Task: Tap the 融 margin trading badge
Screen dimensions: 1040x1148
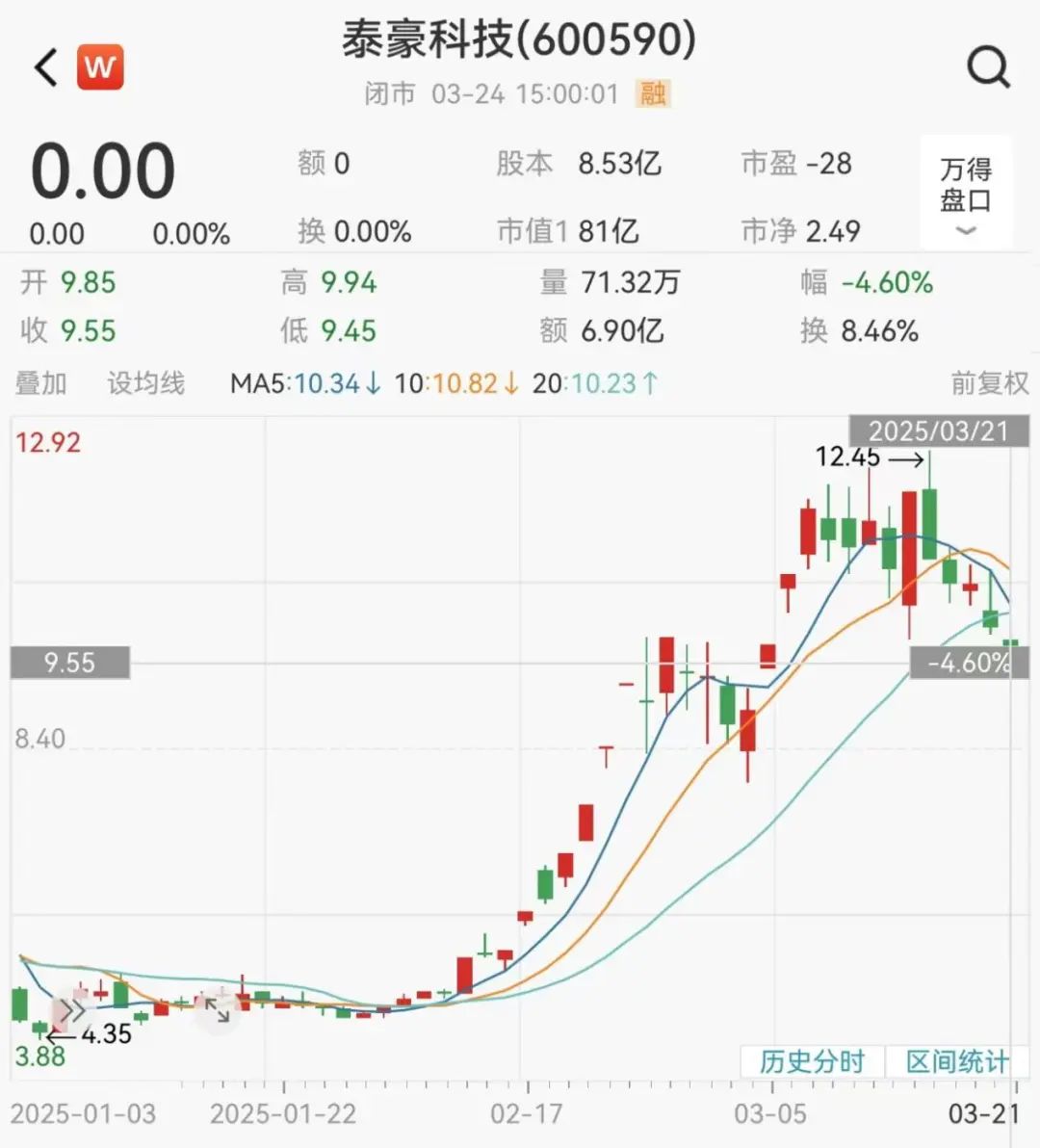Action: (651, 94)
